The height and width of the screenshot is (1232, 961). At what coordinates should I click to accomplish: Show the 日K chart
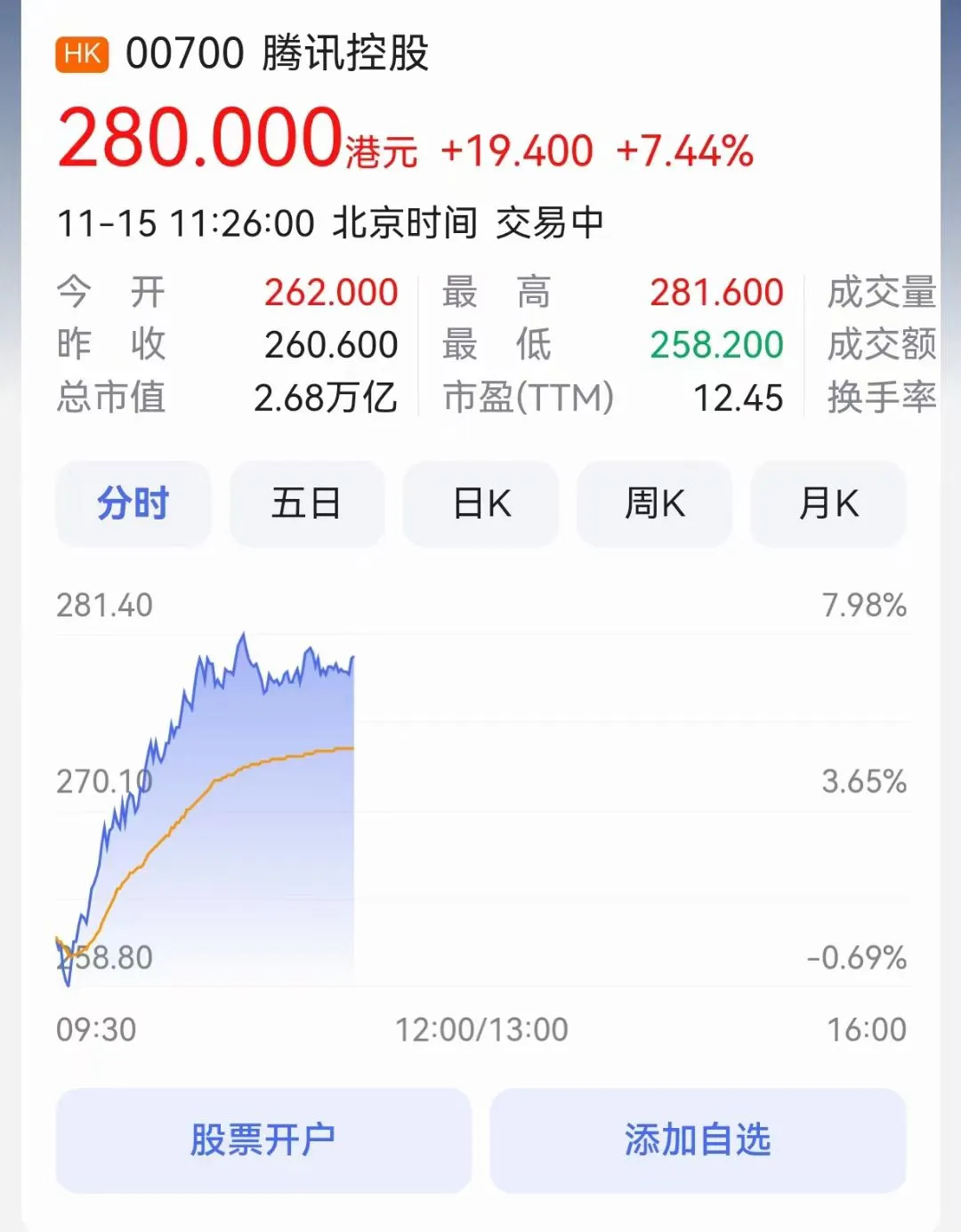tap(480, 503)
